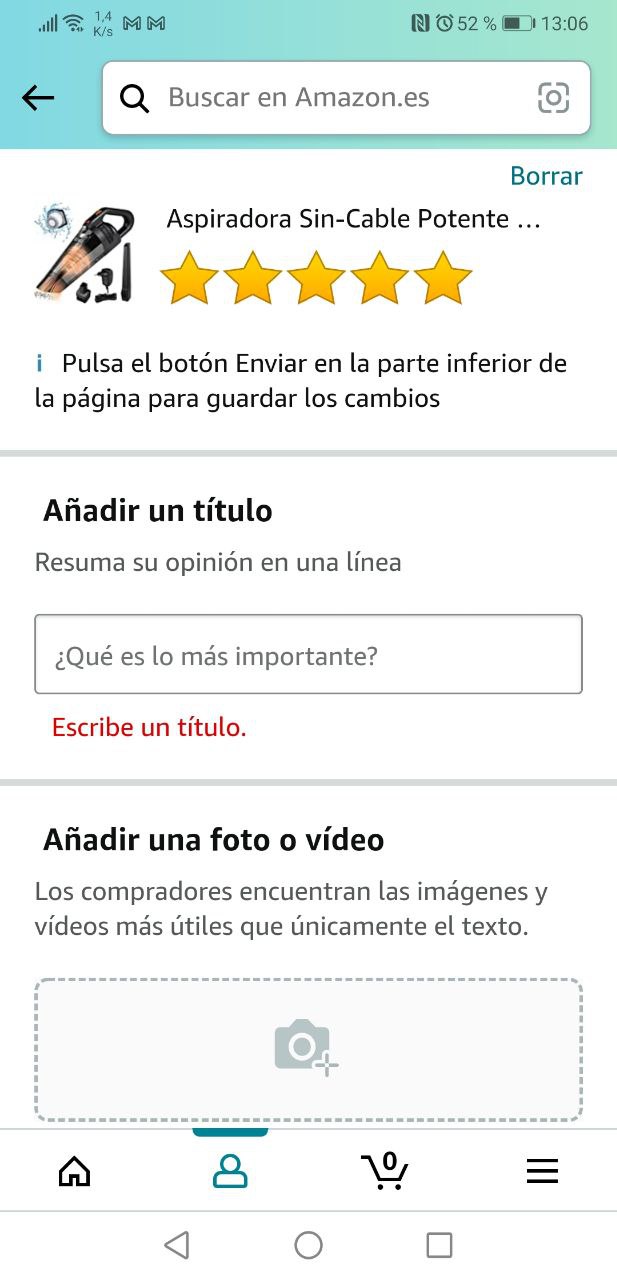Focus the review title field
This screenshot has width=617, height=1280.
coord(308,655)
